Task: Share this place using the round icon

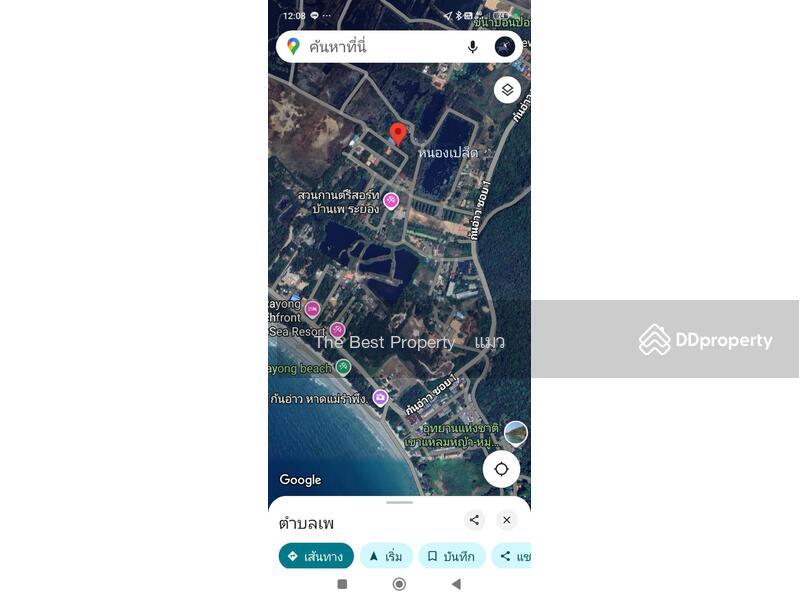Action: point(474,520)
